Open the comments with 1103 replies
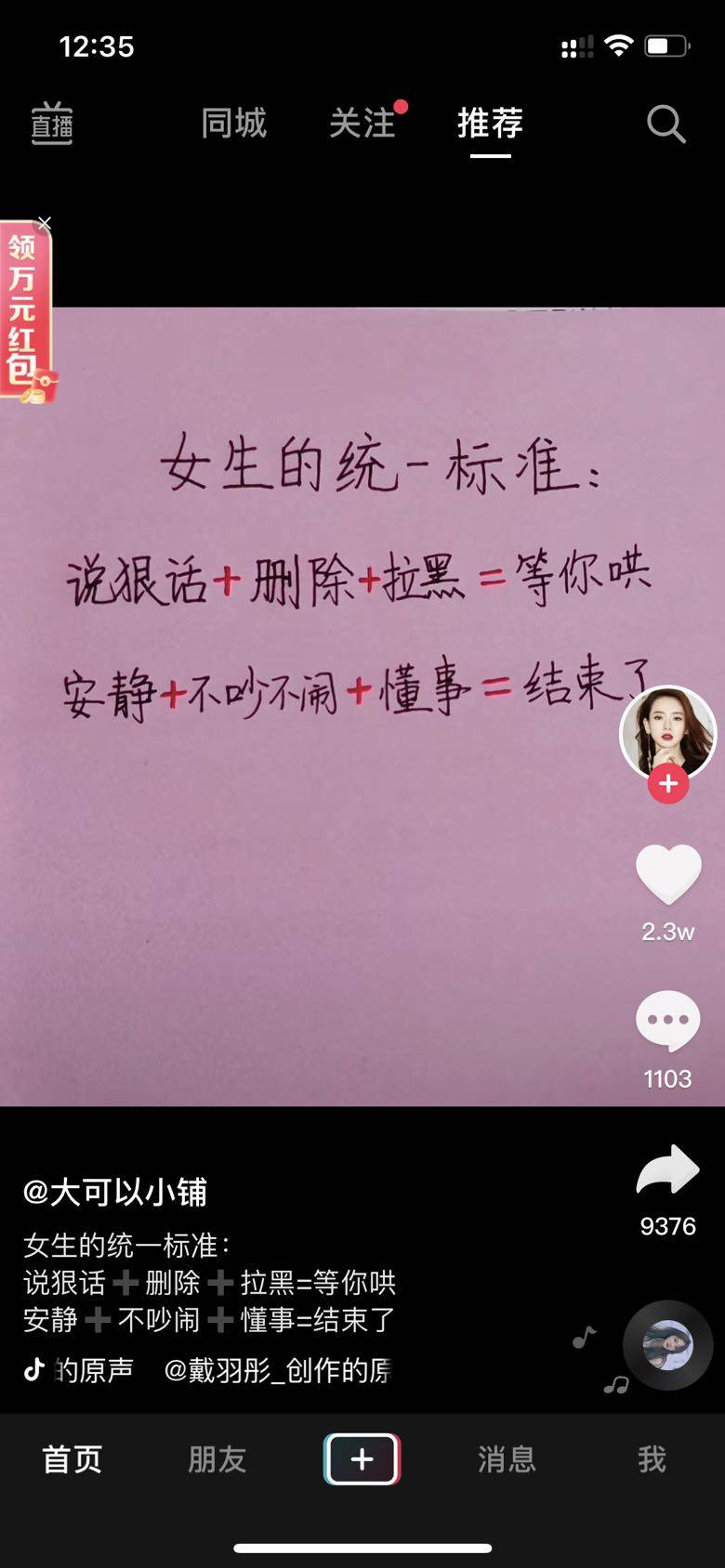This screenshot has height=1568, width=725. click(667, 1022)
